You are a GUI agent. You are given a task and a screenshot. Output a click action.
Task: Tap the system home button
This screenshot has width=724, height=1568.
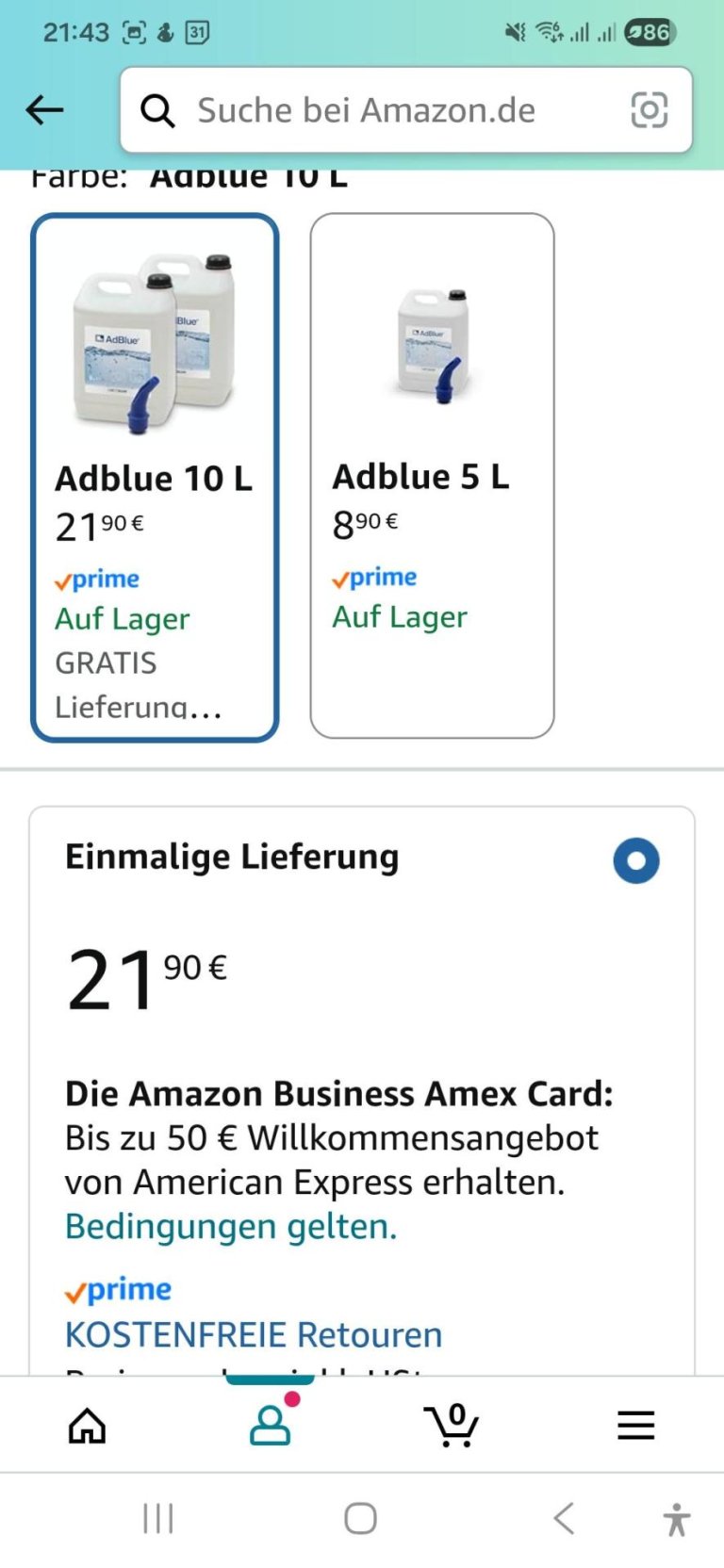(x=360, y=1518)
